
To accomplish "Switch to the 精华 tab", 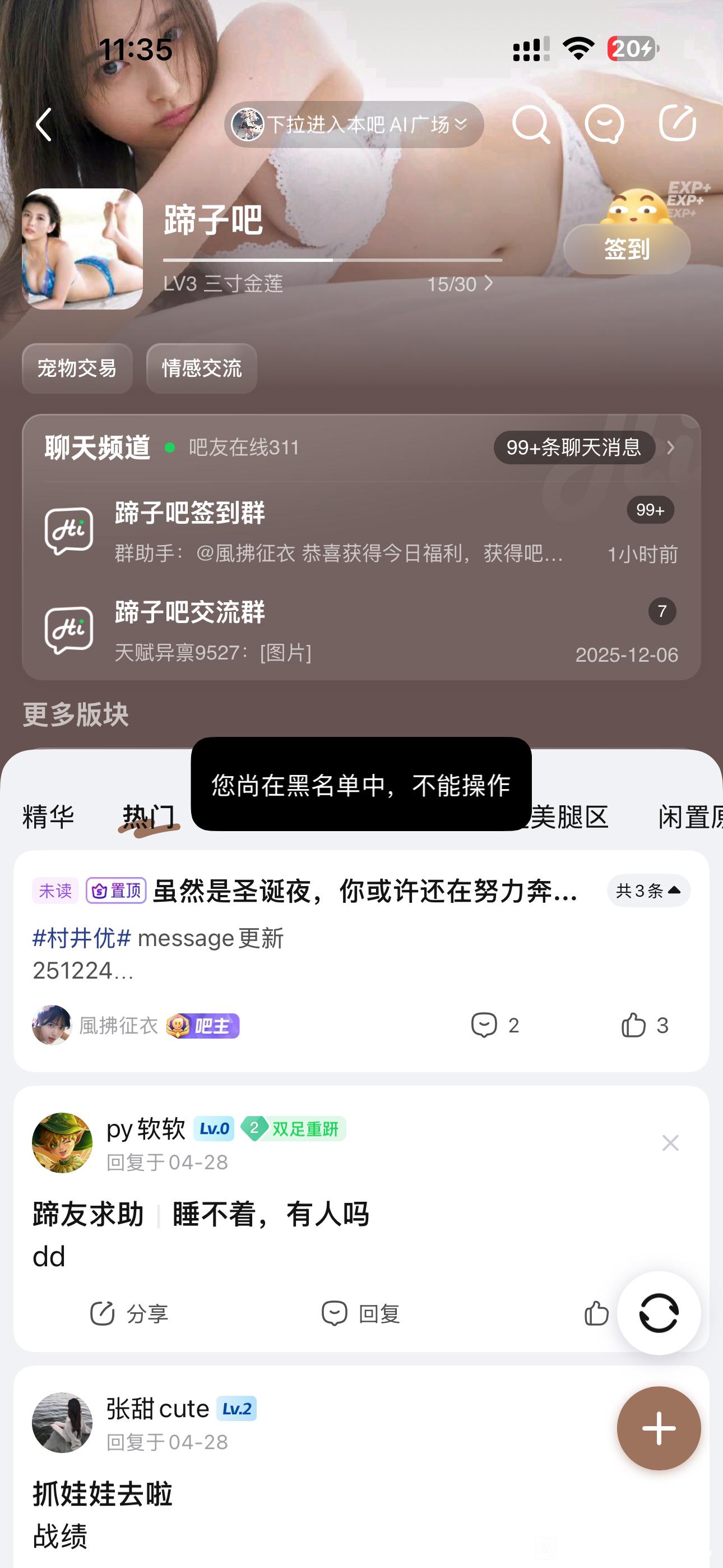I will (48, 817).
